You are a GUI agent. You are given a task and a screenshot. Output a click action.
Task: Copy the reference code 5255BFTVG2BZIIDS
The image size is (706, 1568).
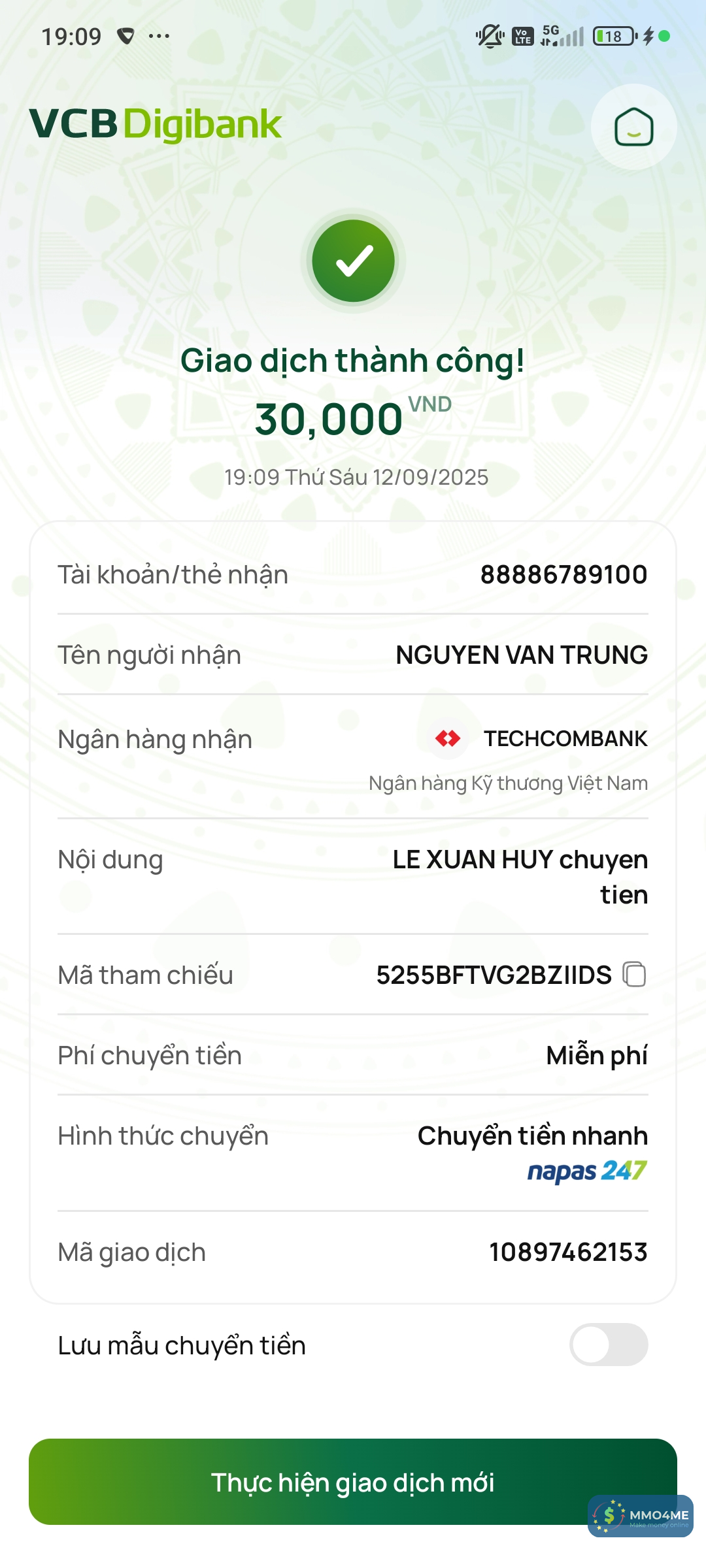tap(634, 974)
